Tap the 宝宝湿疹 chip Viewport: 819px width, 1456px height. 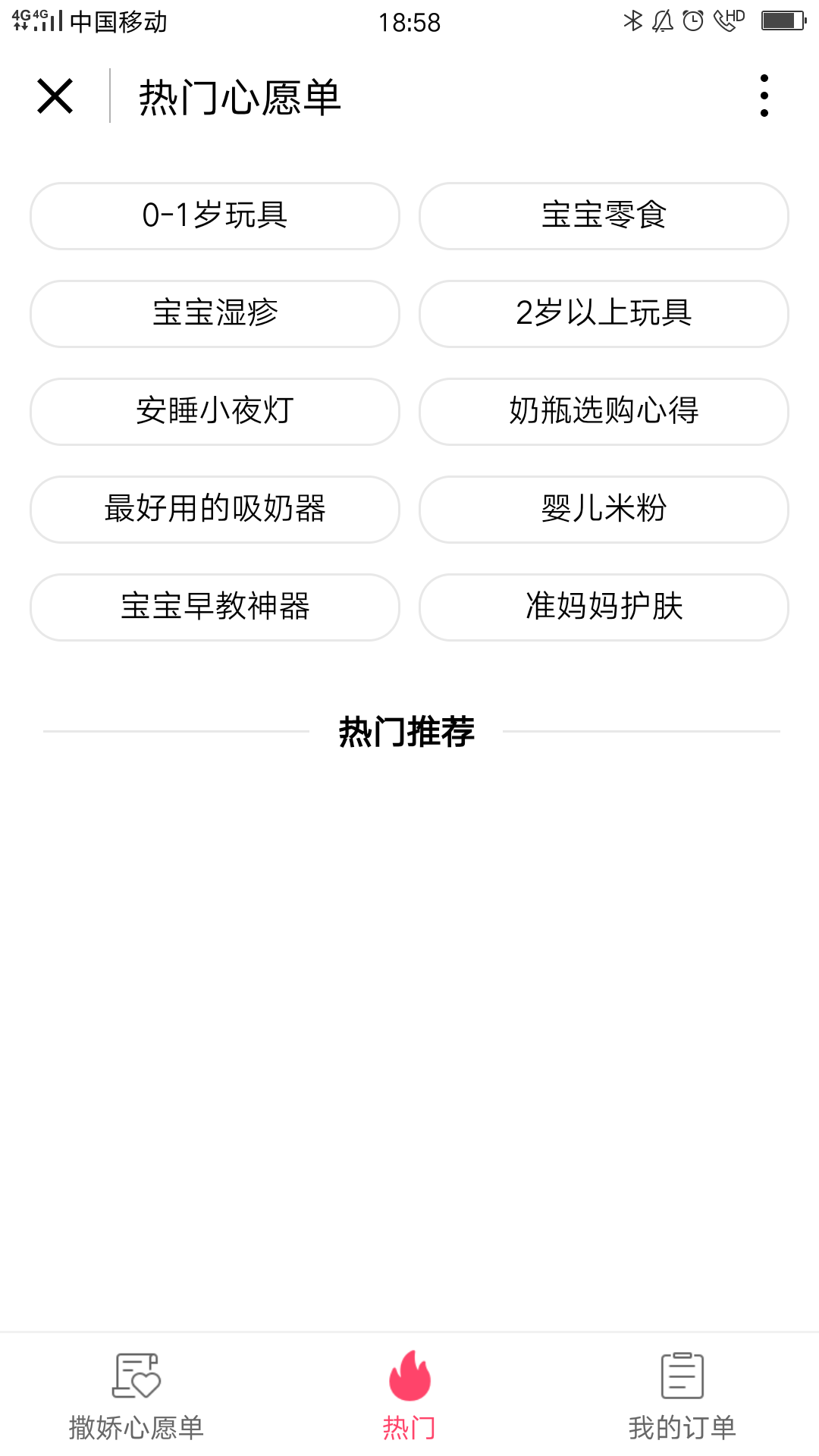pos(215,314)
